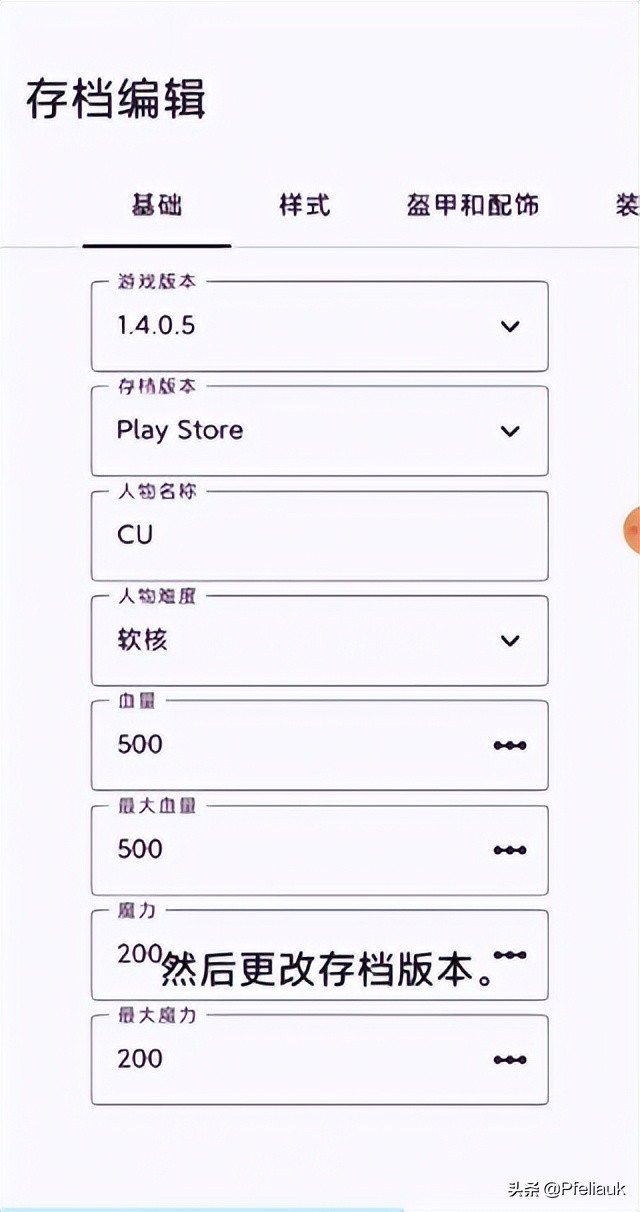640x1212 pixels.
Task: Open the 盔甲和配饰 tab
Action: (x=472, y=206)
